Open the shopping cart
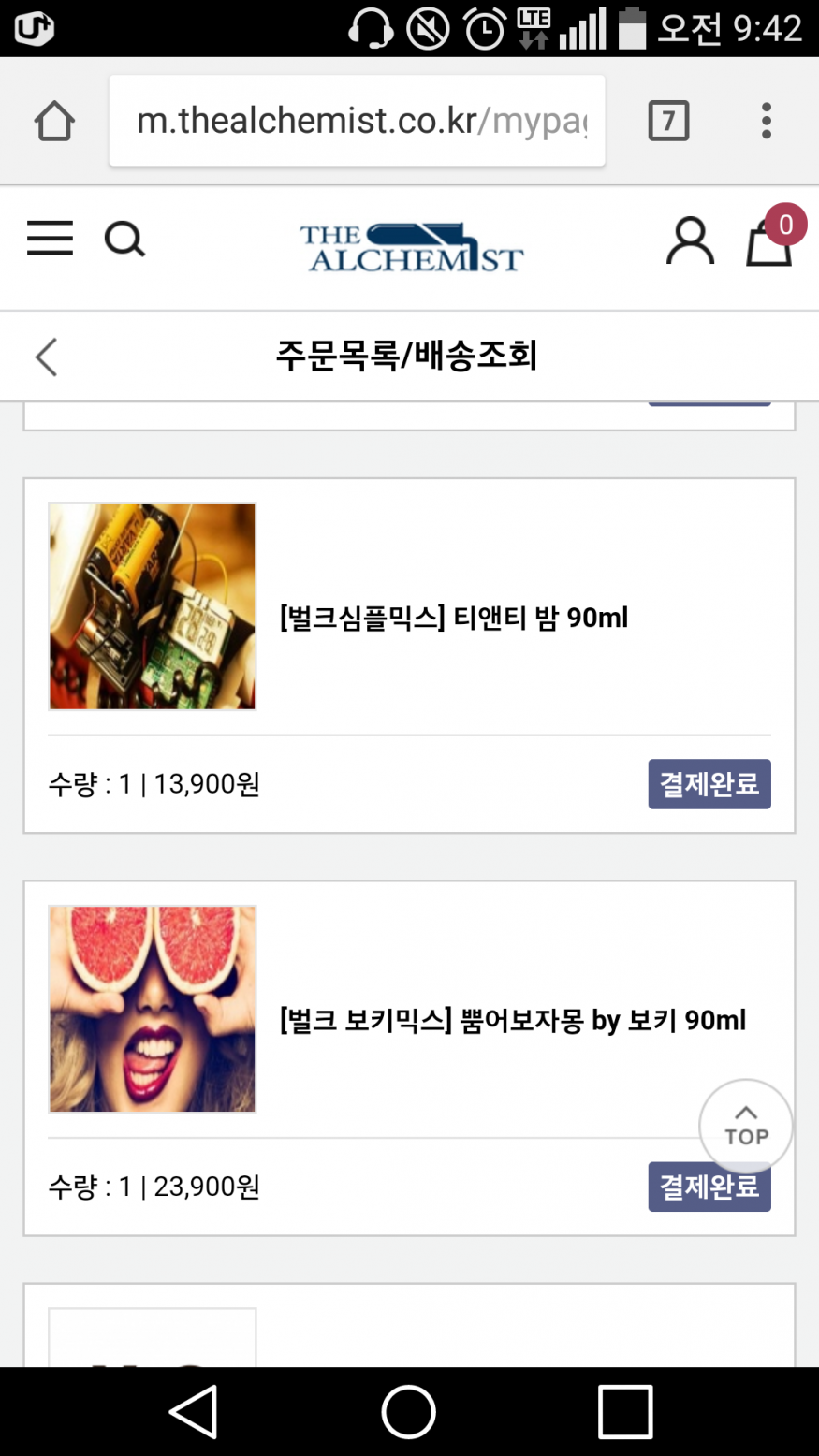The width and height of the screenshot is (819, 1456). coord(769,243)
